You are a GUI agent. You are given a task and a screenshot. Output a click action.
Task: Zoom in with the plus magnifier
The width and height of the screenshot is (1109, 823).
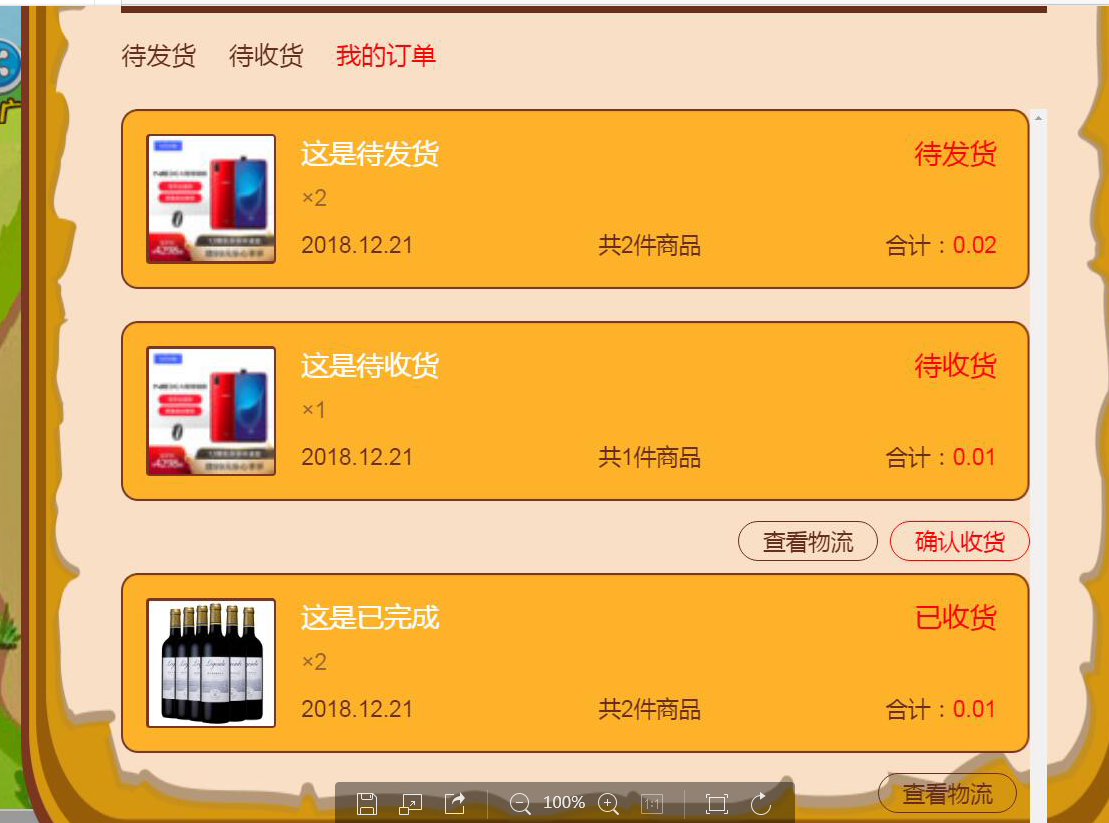point(608,803)
